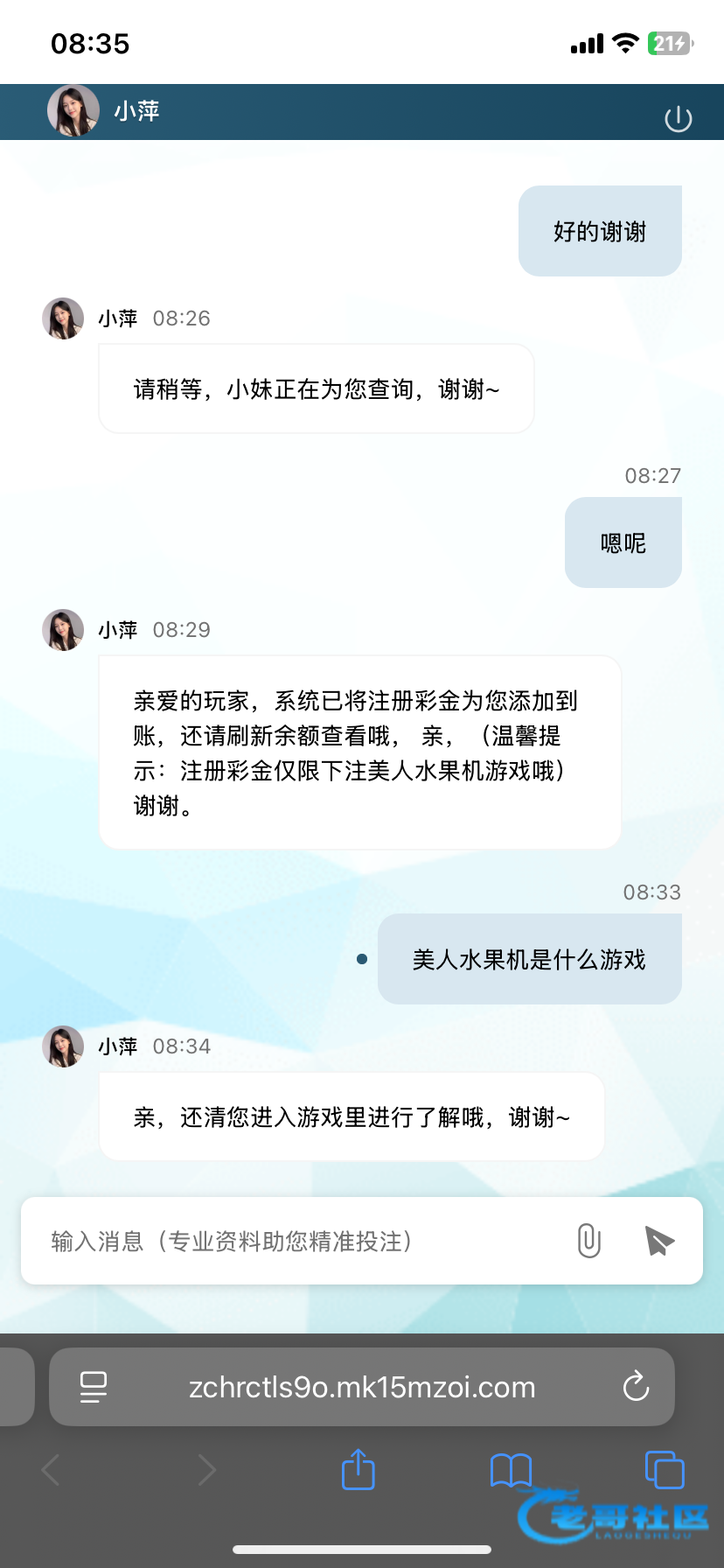This screenshot has width=724, height=1568.
Task: Share this page from Safari toolbar
Action: tap(358, 1469)
